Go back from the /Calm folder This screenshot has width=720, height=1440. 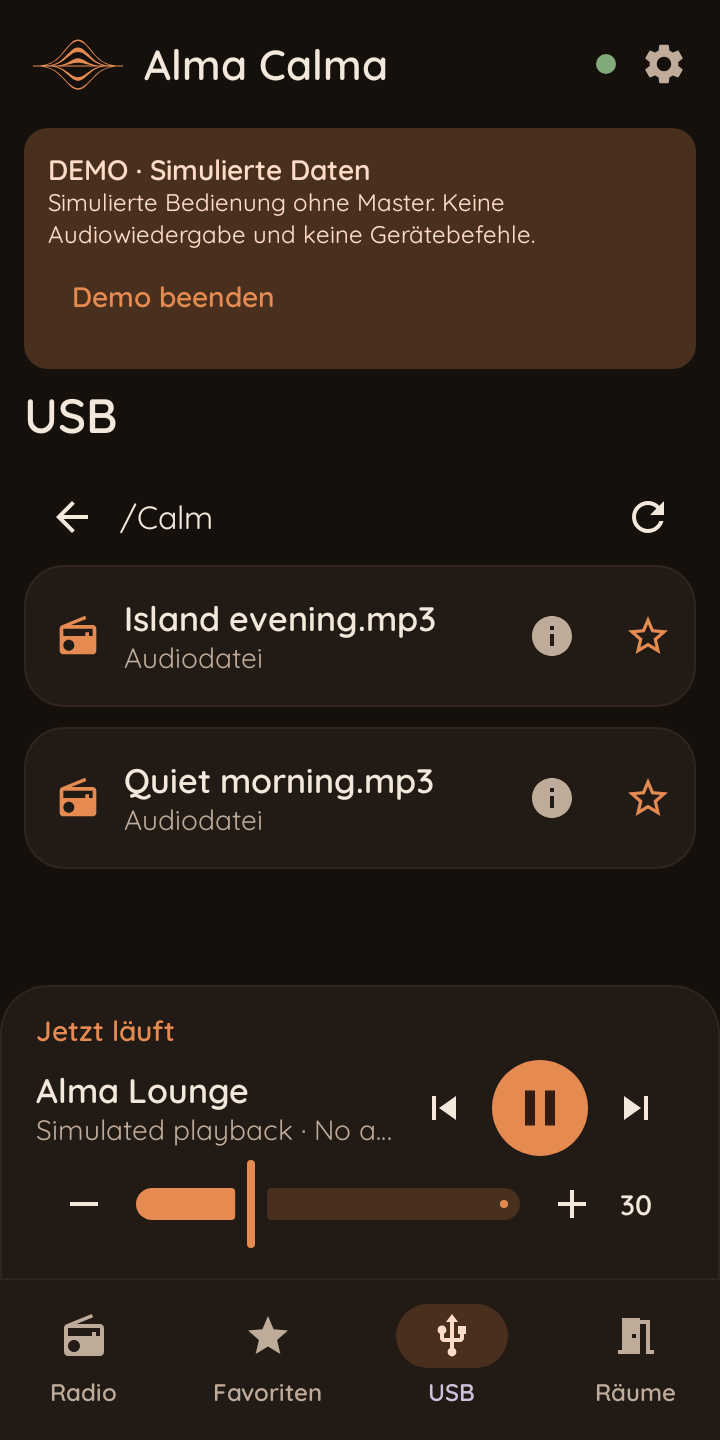tap(72, 517)
